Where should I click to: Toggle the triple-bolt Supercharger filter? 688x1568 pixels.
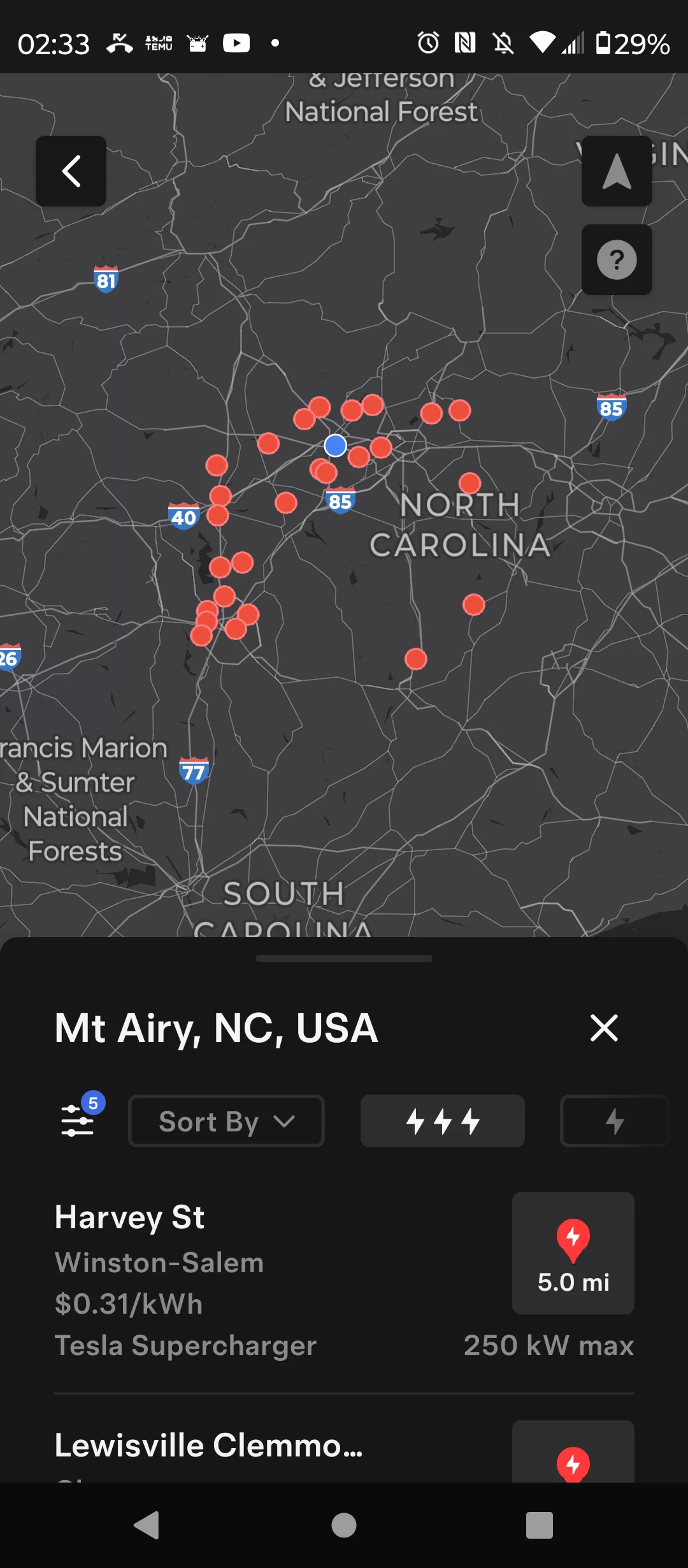pyautogui.click(x=442, y=1121)
